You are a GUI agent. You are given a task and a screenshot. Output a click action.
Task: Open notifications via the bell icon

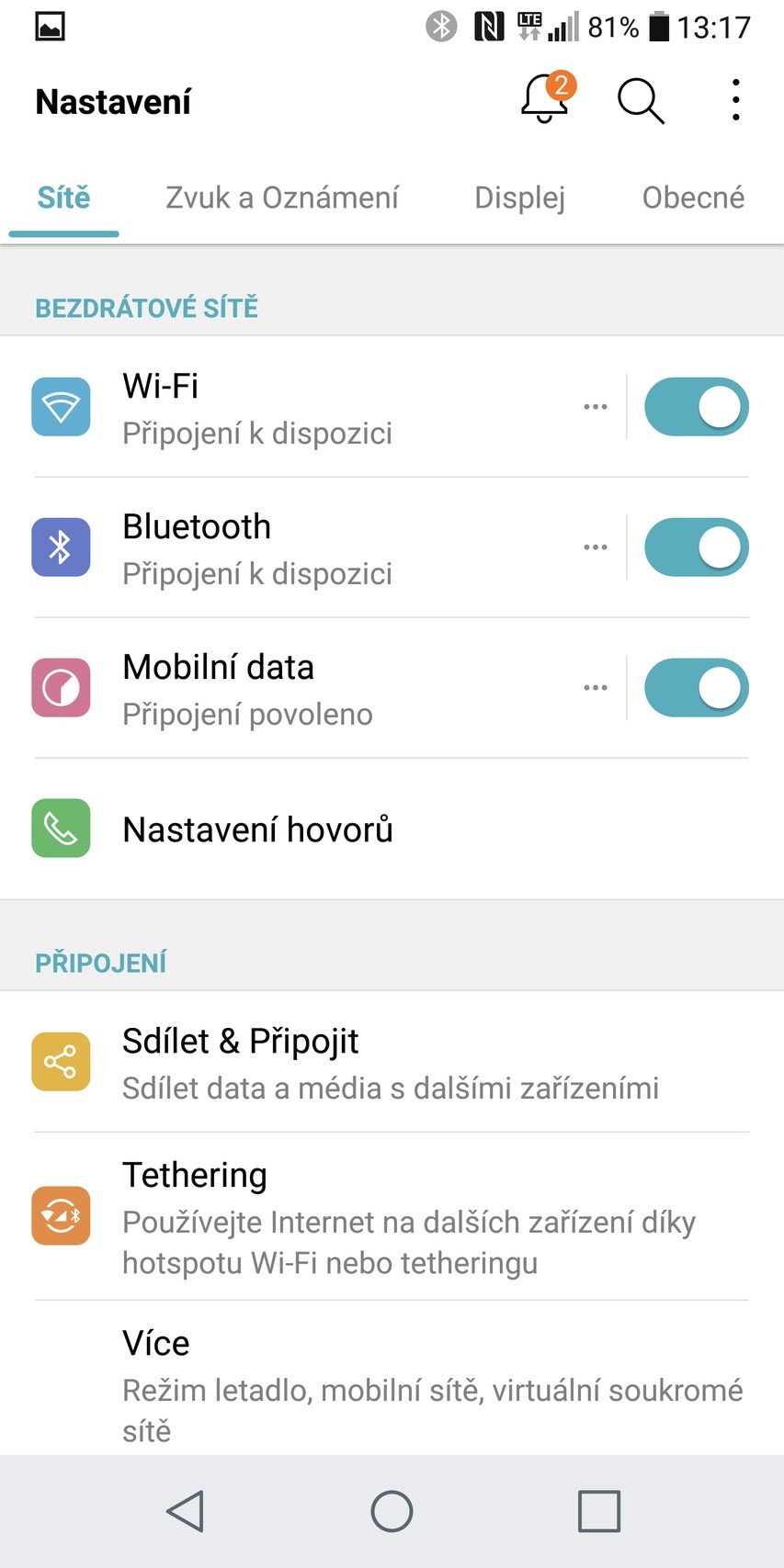point(542,103)
